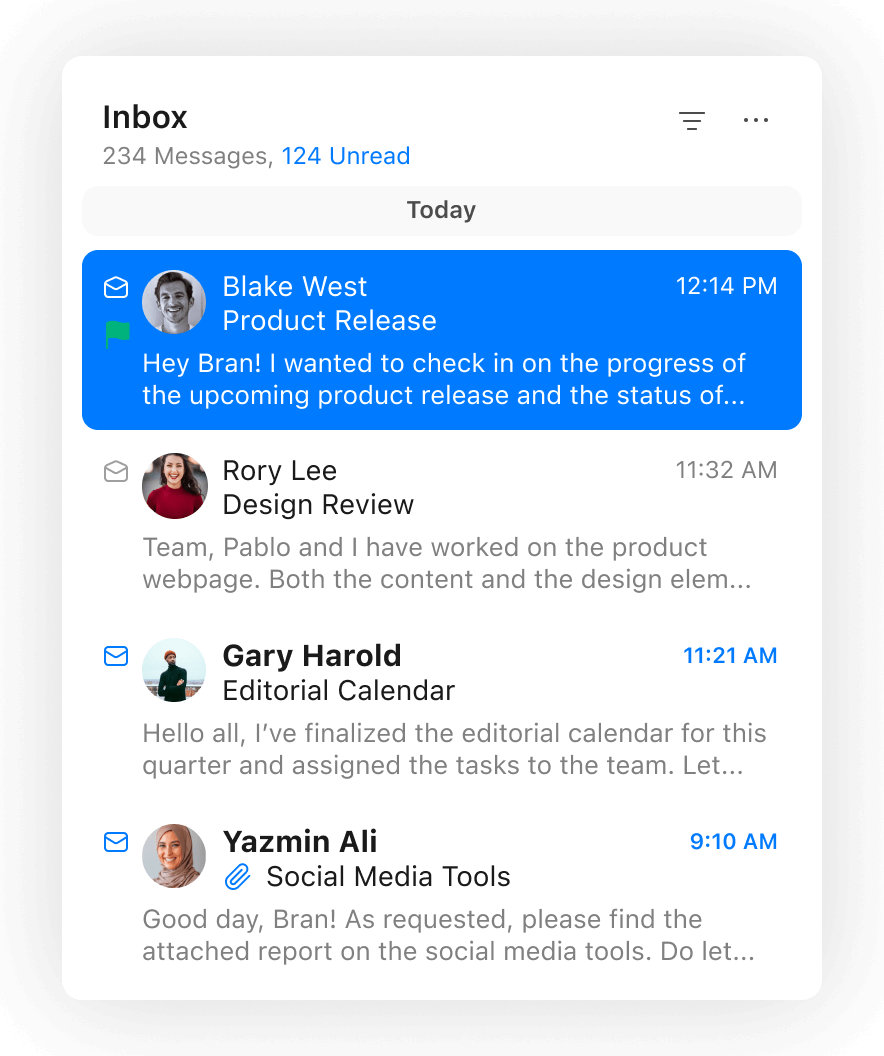The height and width of the screenshot is (1056, 884).
Task: Tap the opened envelope icon for Rory Lee
Action: pos(116,471)
